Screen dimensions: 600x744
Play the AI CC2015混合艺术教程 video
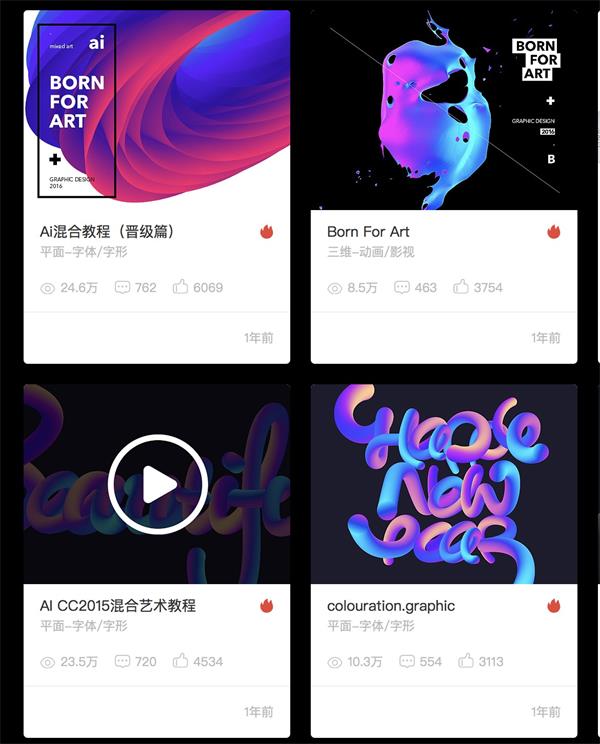157,484
